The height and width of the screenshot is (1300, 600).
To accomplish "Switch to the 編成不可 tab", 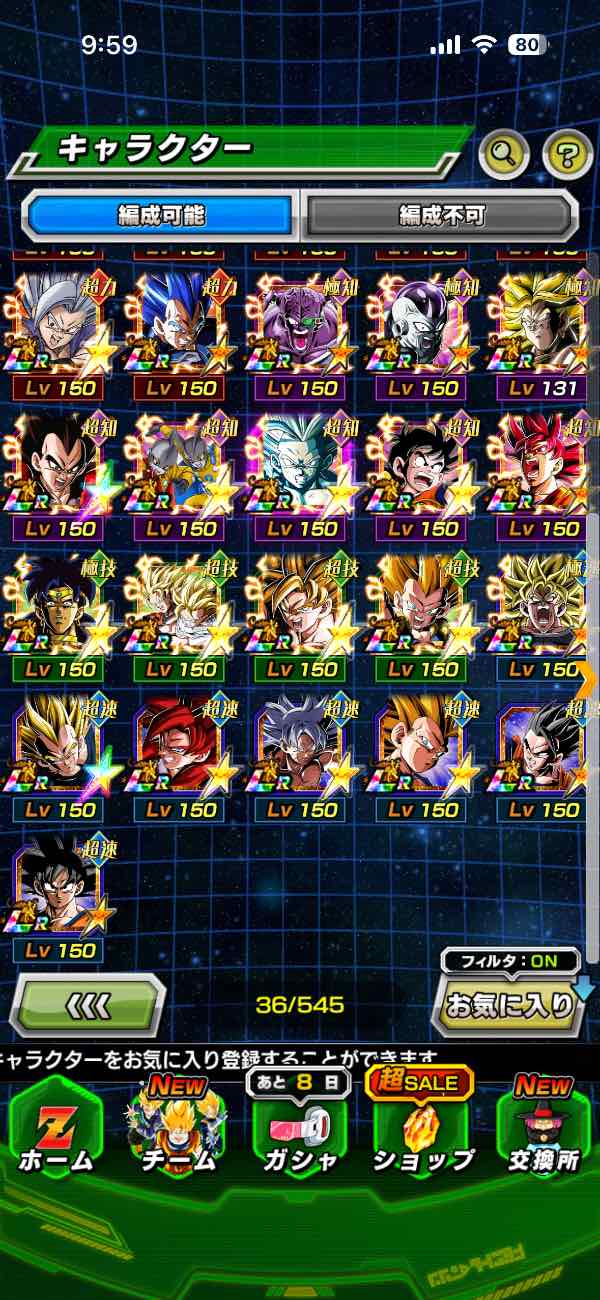I will [441, 214].
